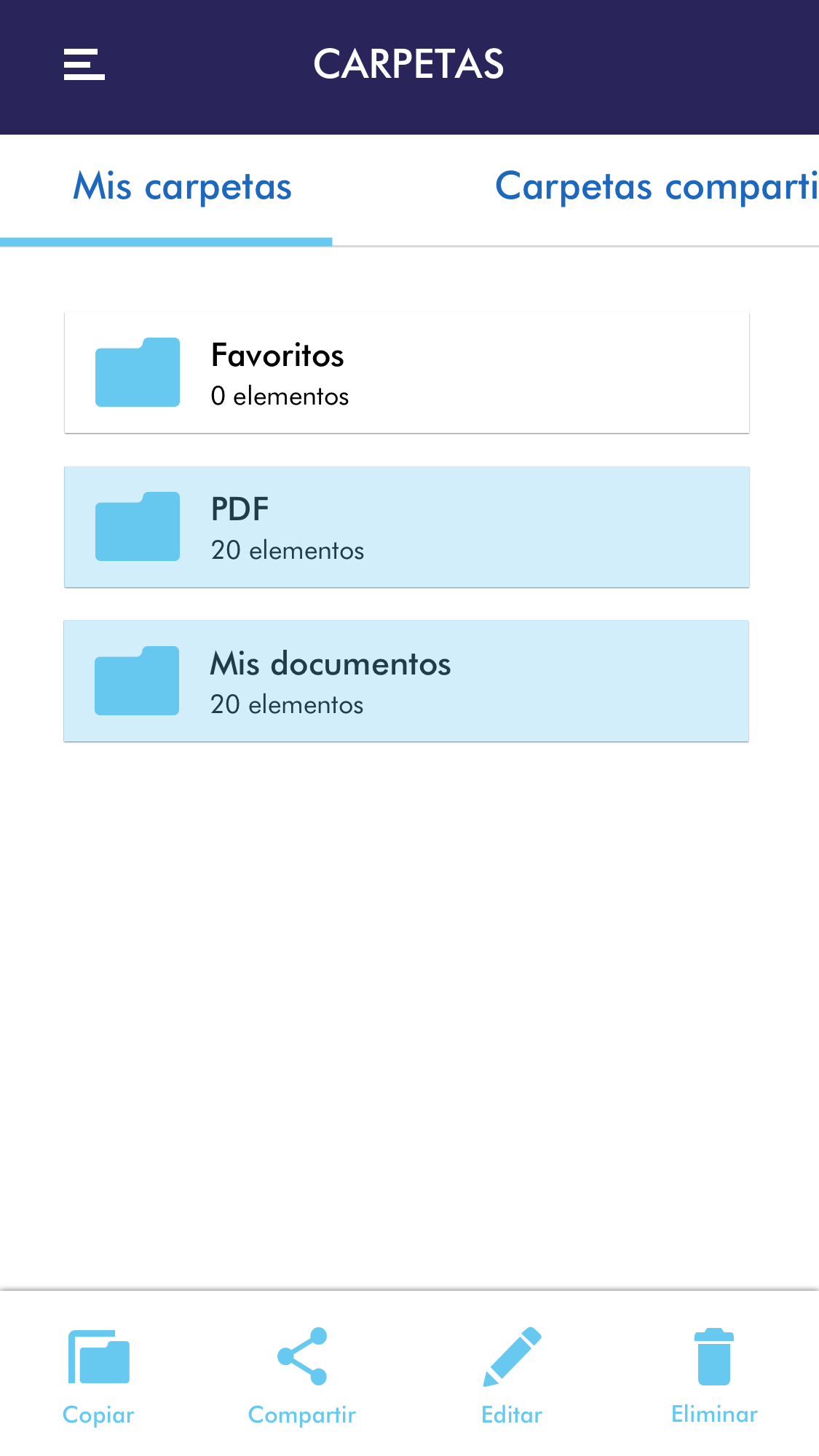The width and height of the screenshot is (819, 1456).
Task: Open the Favoritos folder
Action: tap(406, 373)
